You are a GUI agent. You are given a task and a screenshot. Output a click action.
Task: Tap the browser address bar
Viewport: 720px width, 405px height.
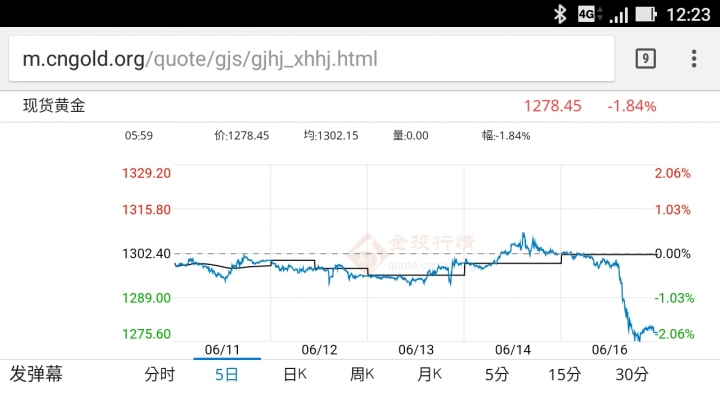310,59
